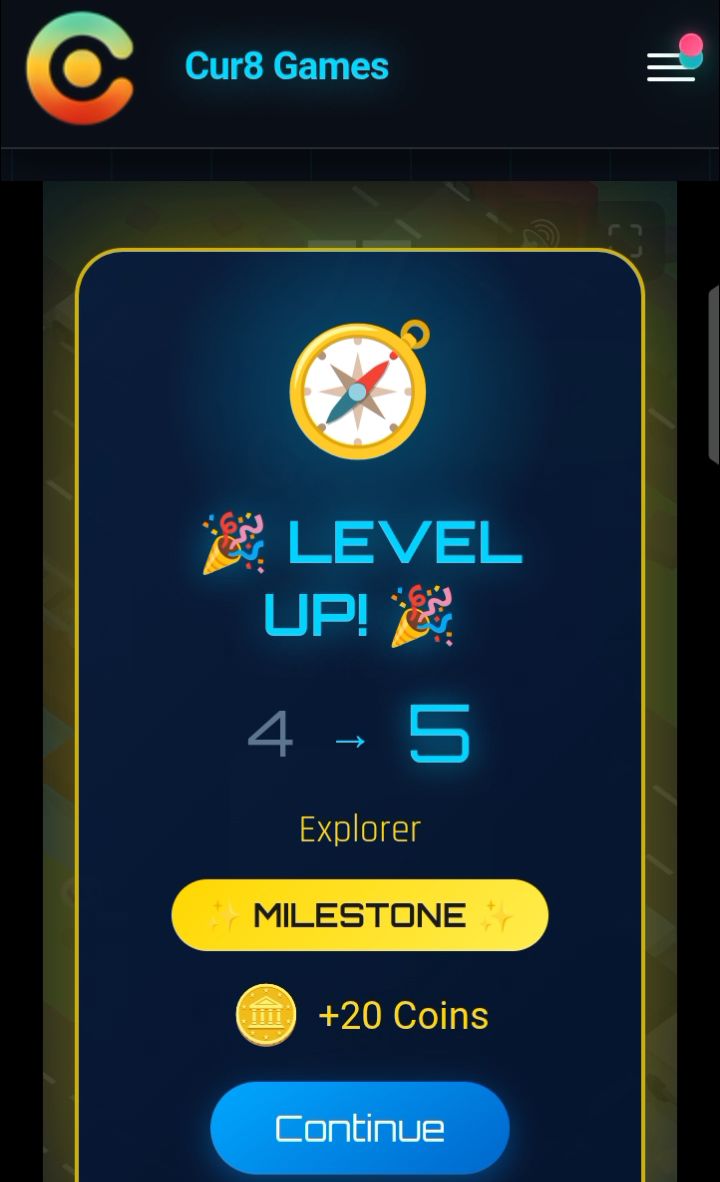Tap Continue to dismiss the level up dialog
The height and width of the screenshot is (1182, 720).
tap(360, 1128)
